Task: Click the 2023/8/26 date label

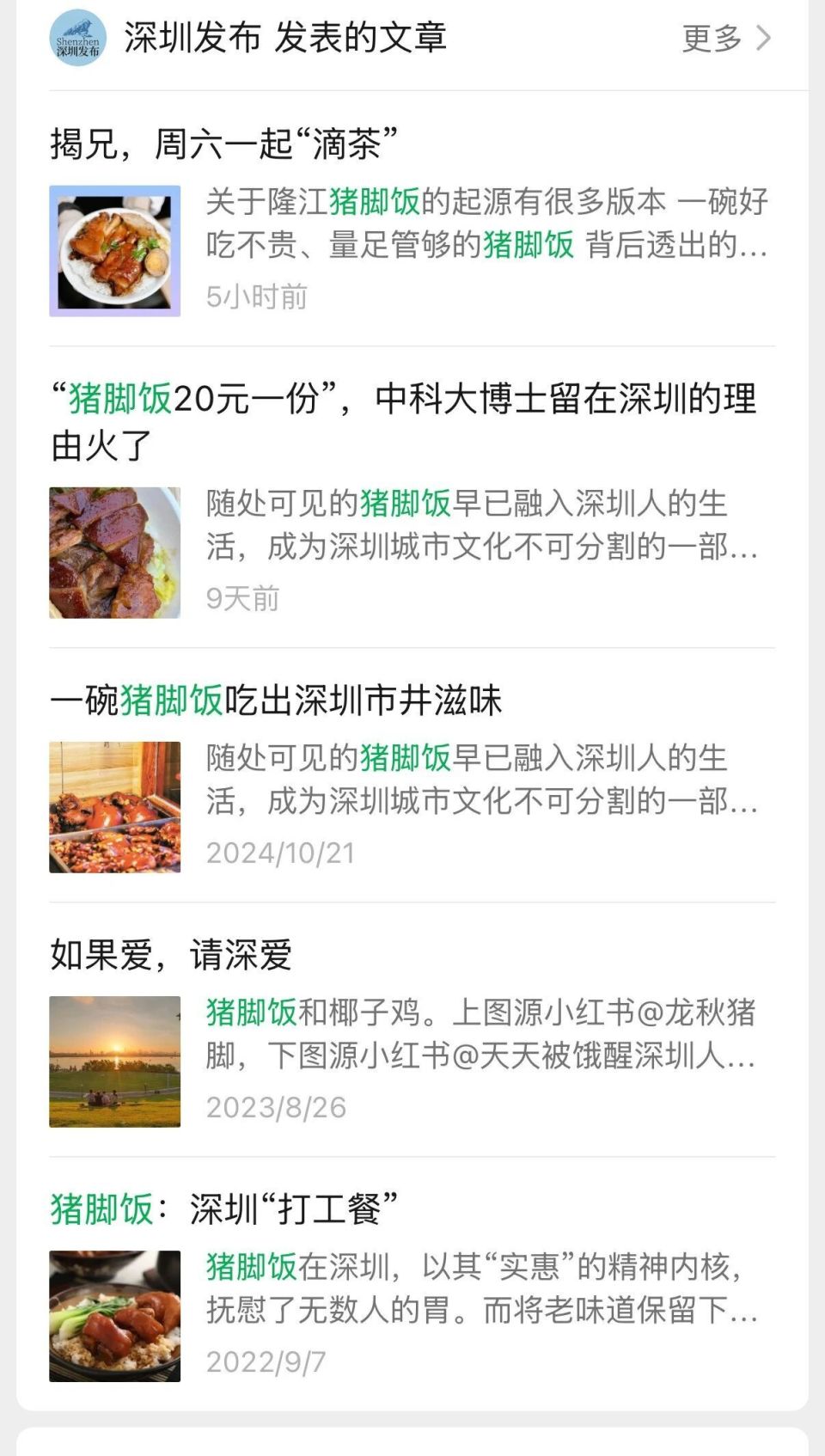Action: [275, 1108]
